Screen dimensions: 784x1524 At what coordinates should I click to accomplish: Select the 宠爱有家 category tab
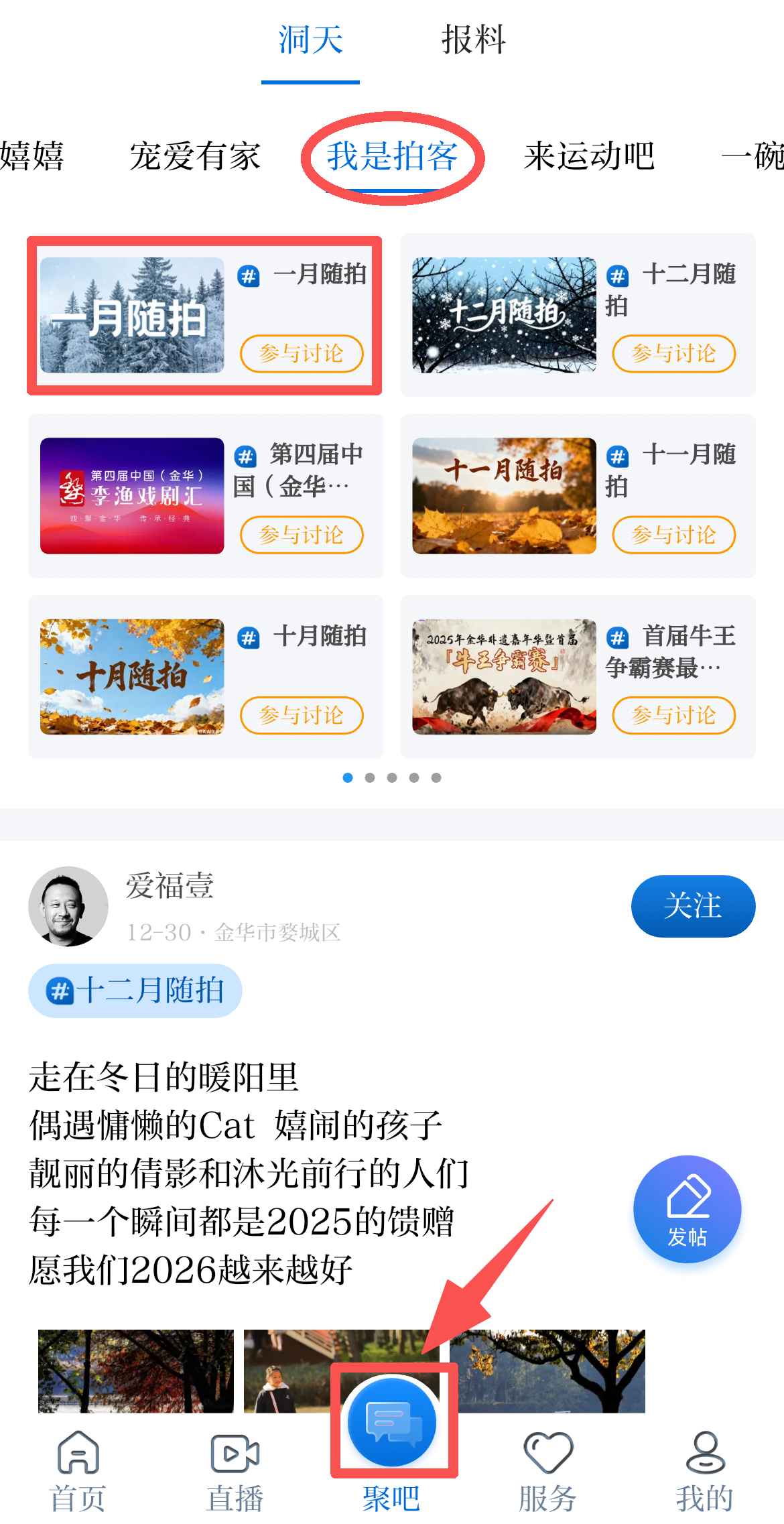pos(194,157)
